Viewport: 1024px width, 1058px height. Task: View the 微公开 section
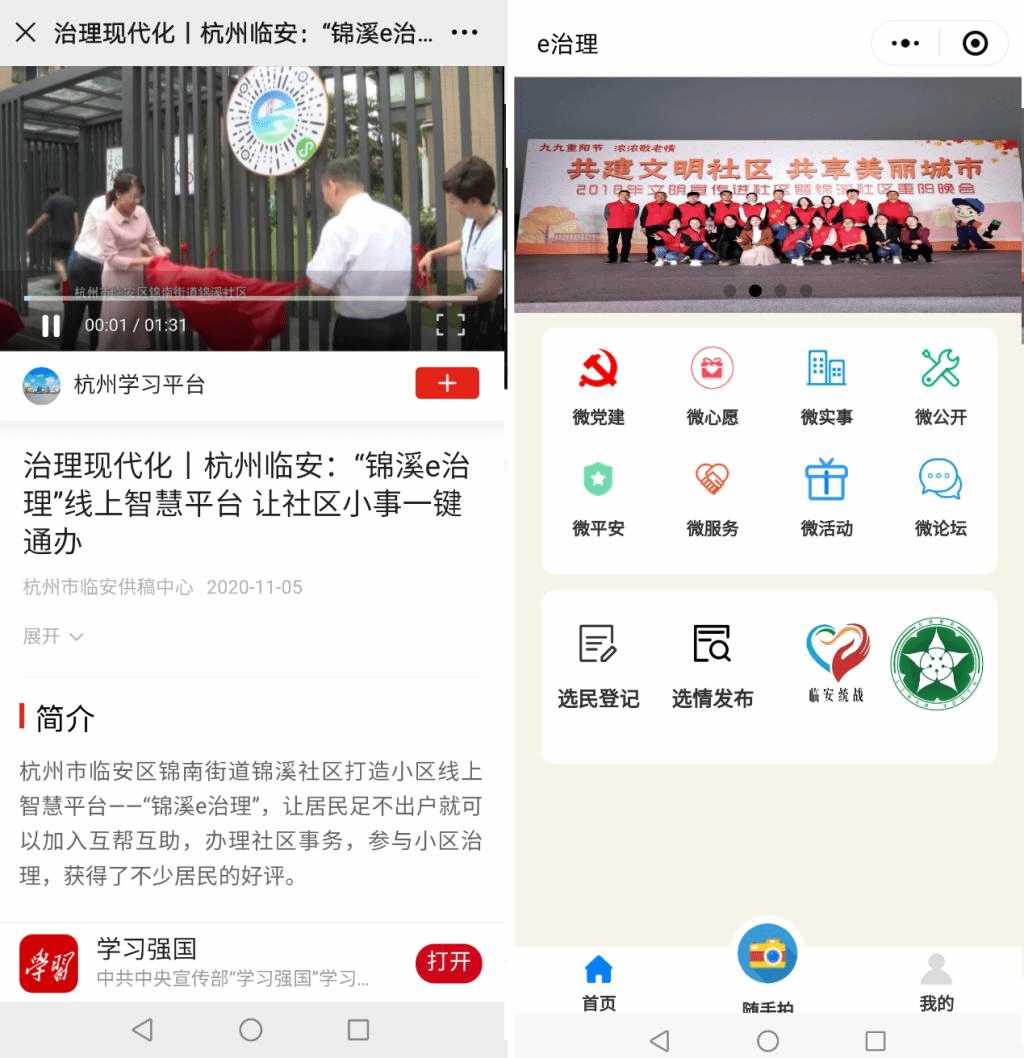click(x=940, y=386)
